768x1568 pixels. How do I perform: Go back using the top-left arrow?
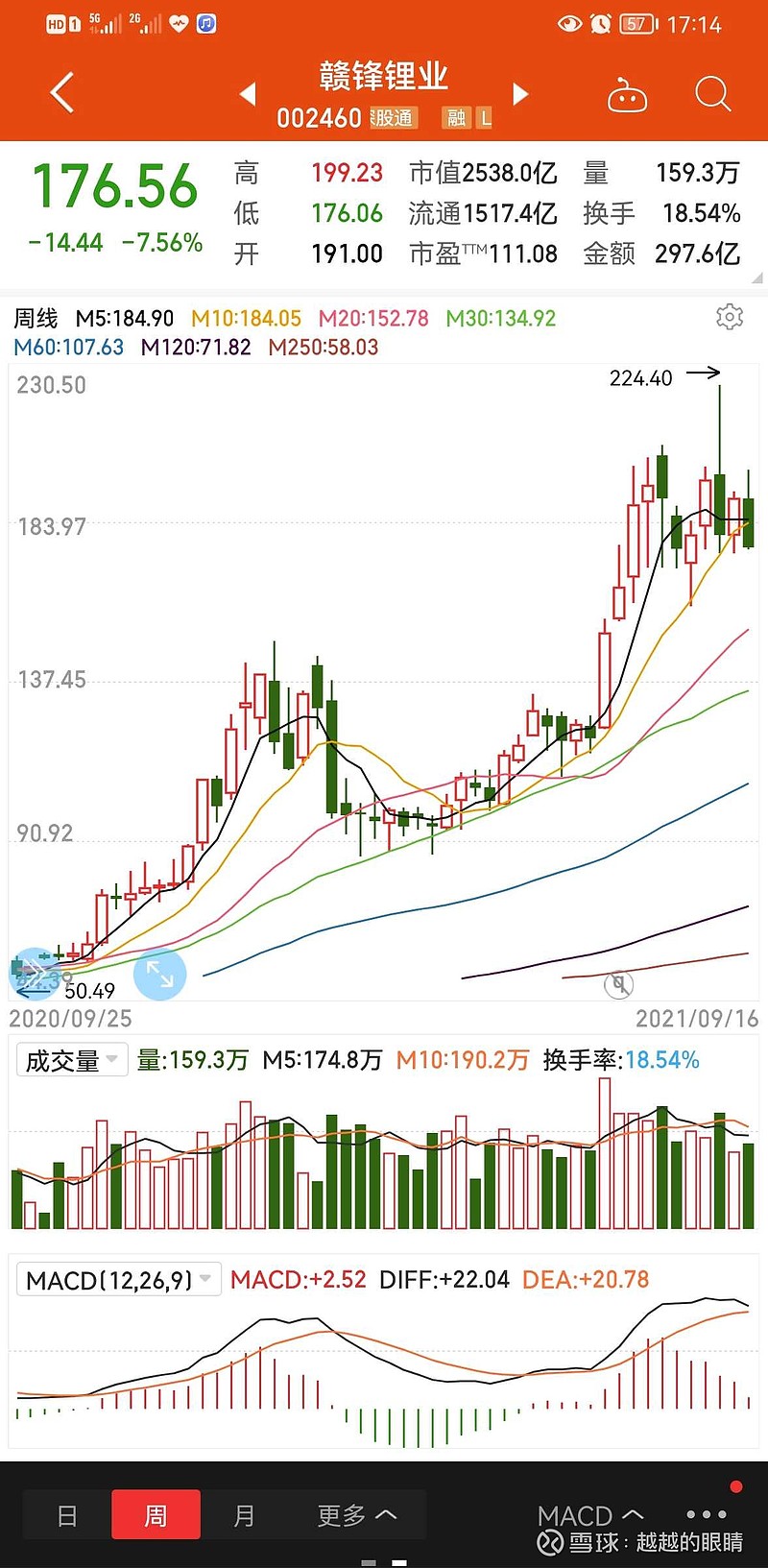point(62,94)
